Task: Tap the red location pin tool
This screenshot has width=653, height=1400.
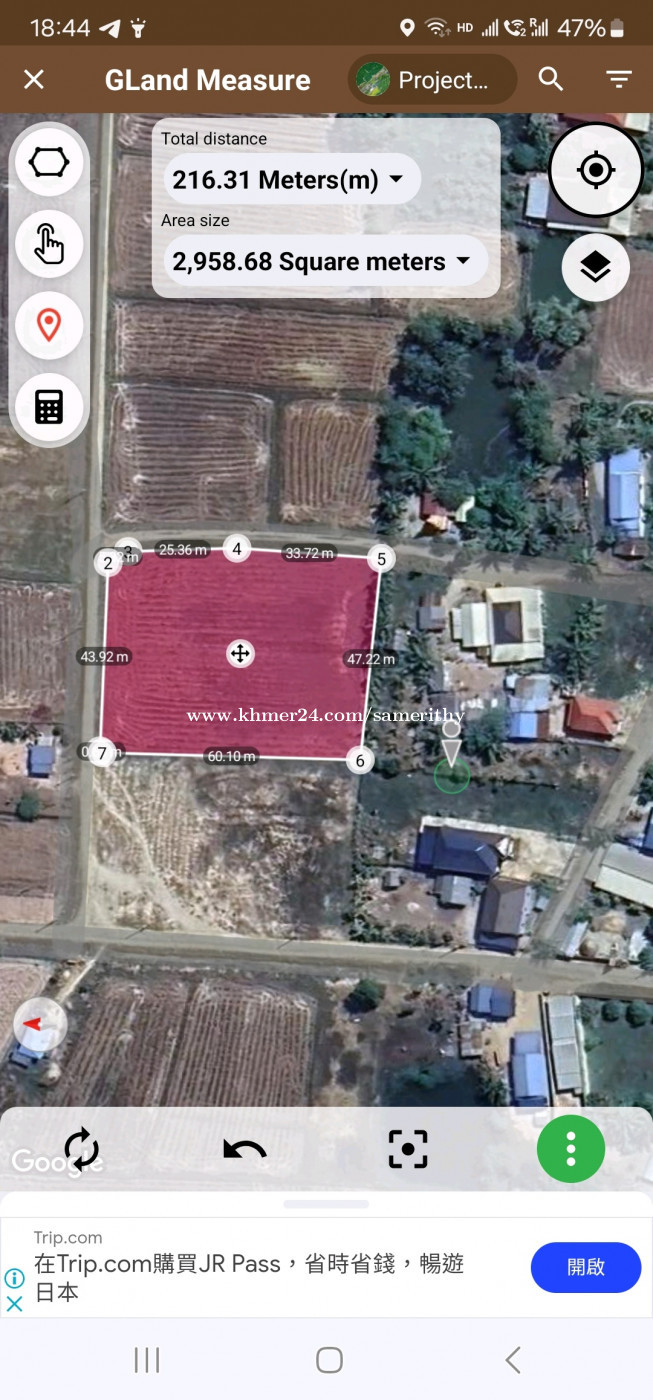Action: [x=49, y=325]
